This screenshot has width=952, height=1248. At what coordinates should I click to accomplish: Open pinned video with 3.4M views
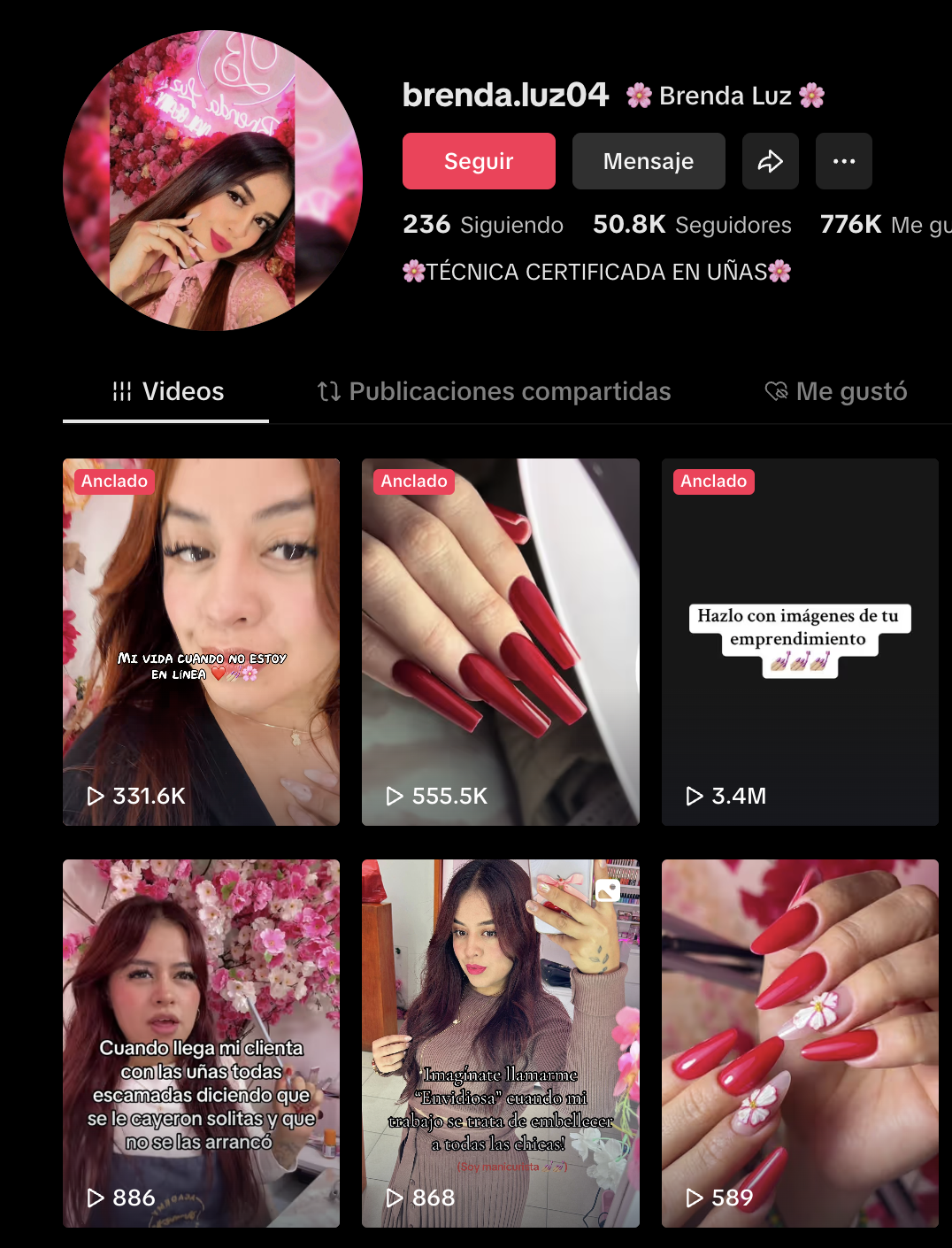pos(800,642)
